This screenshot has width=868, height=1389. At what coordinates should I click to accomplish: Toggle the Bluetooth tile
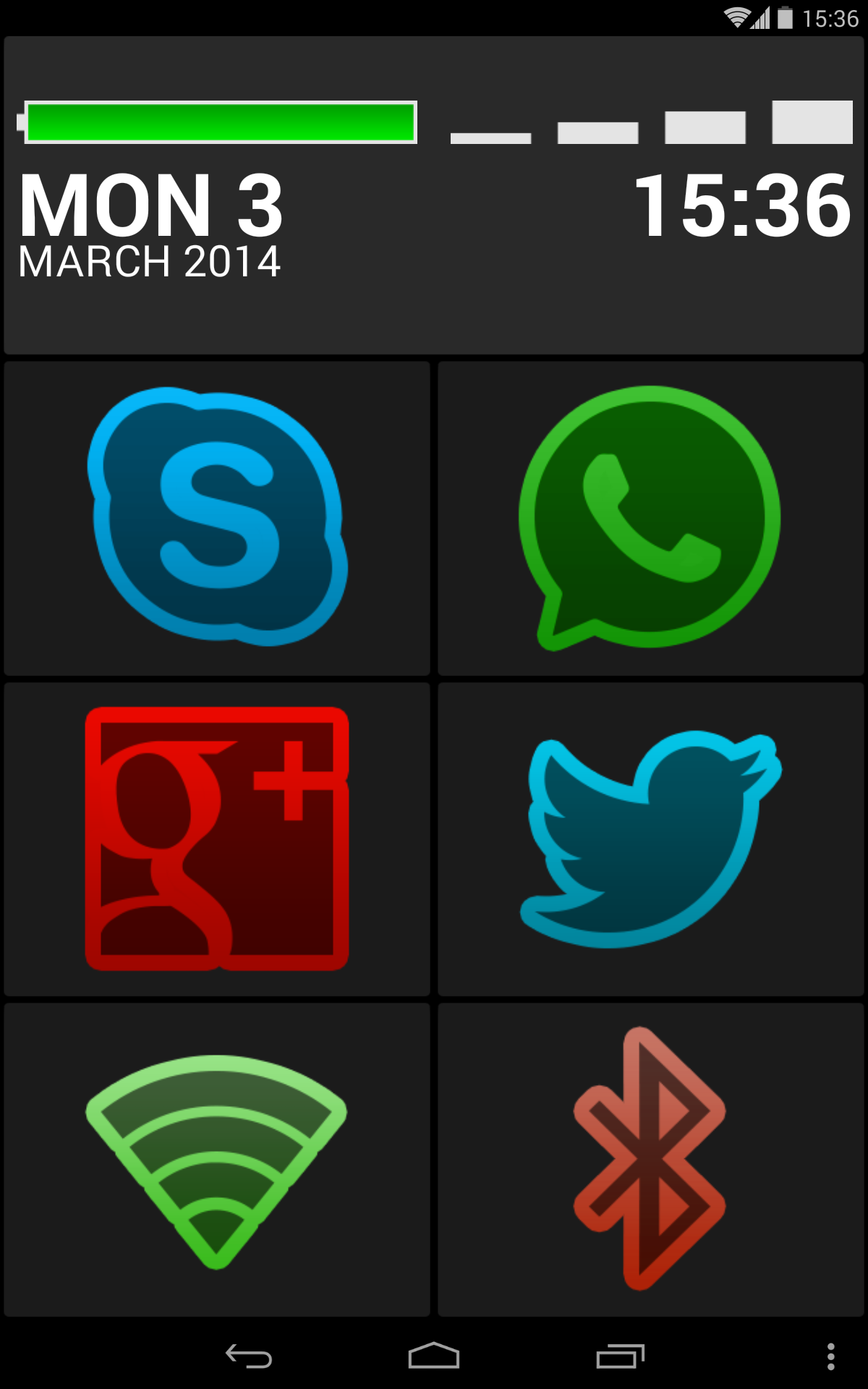650,1160
